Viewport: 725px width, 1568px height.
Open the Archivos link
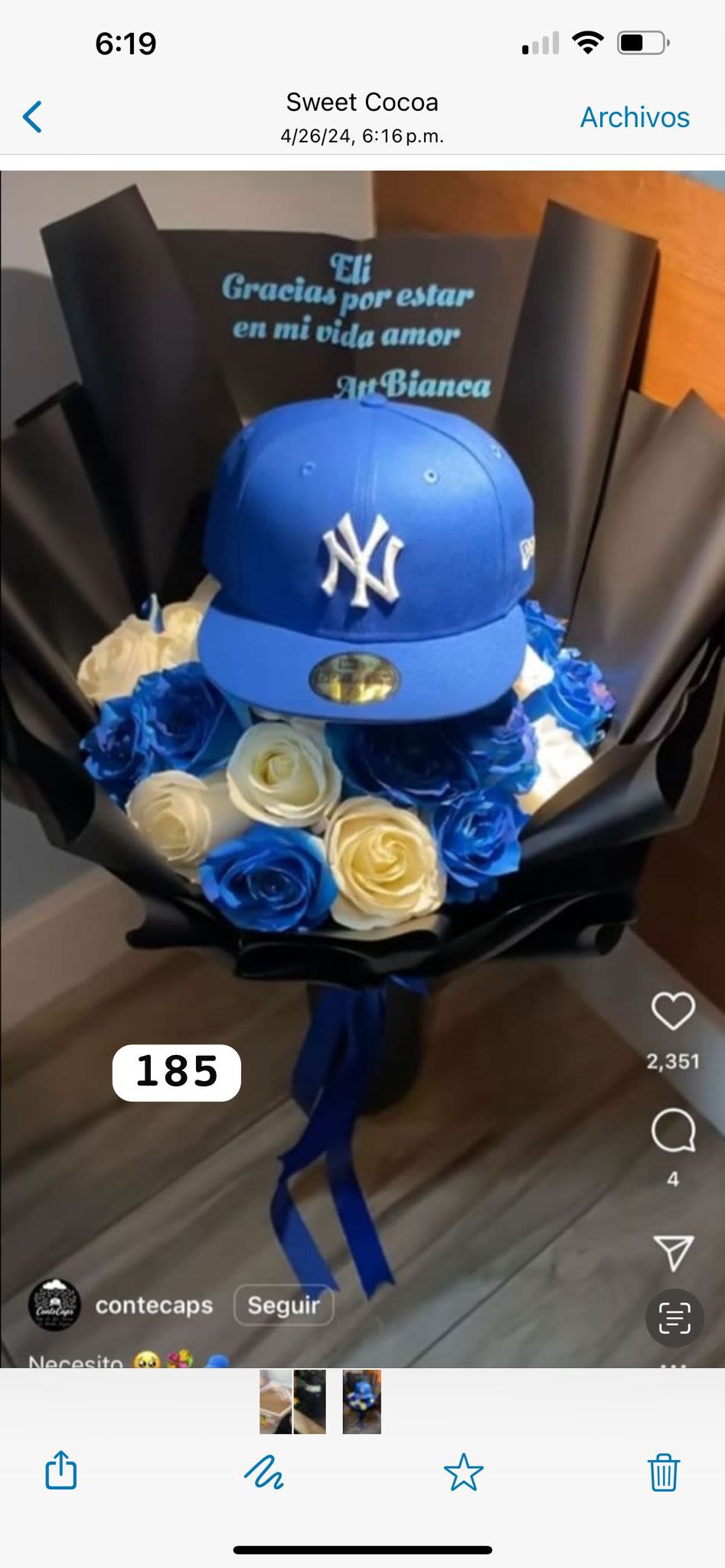[x=634, y=116]
